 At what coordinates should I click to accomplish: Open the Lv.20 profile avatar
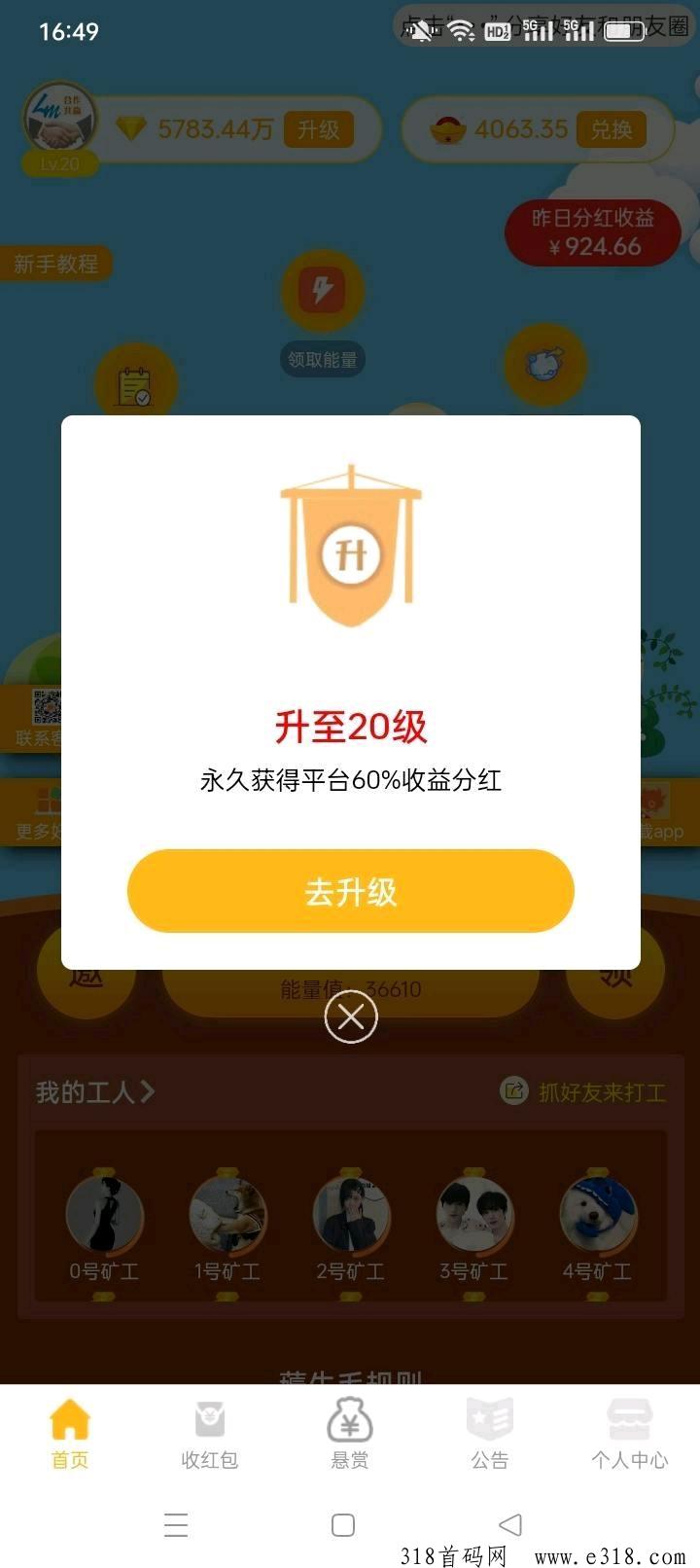[x=59, y=121]
